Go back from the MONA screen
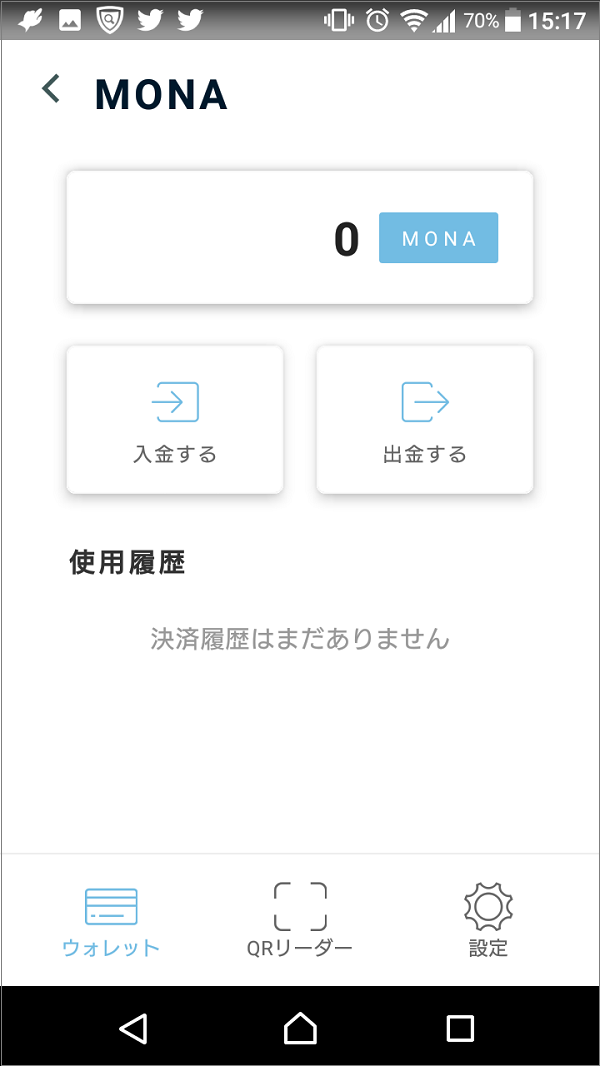This screenshot has width=600, height=1066. coord(50,90)
